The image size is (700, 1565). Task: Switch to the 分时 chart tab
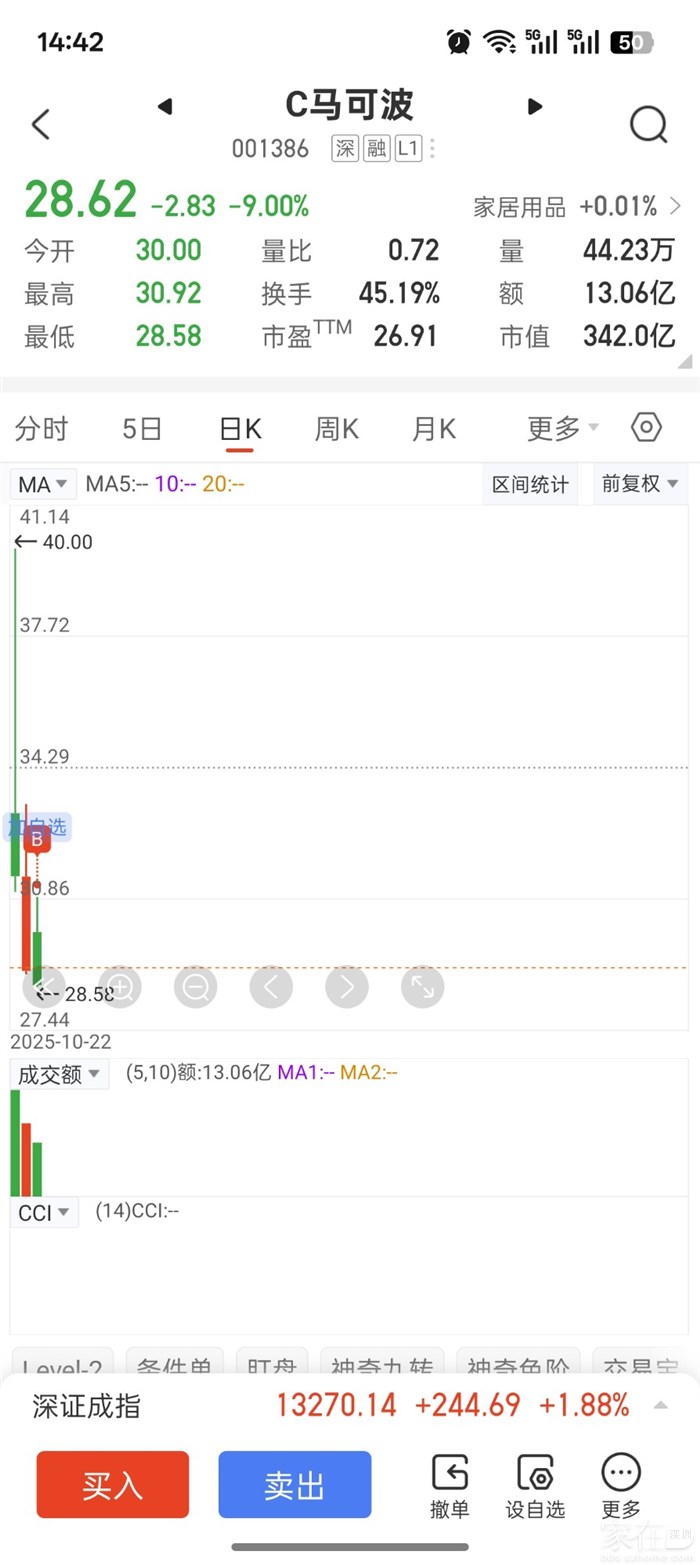41,429
